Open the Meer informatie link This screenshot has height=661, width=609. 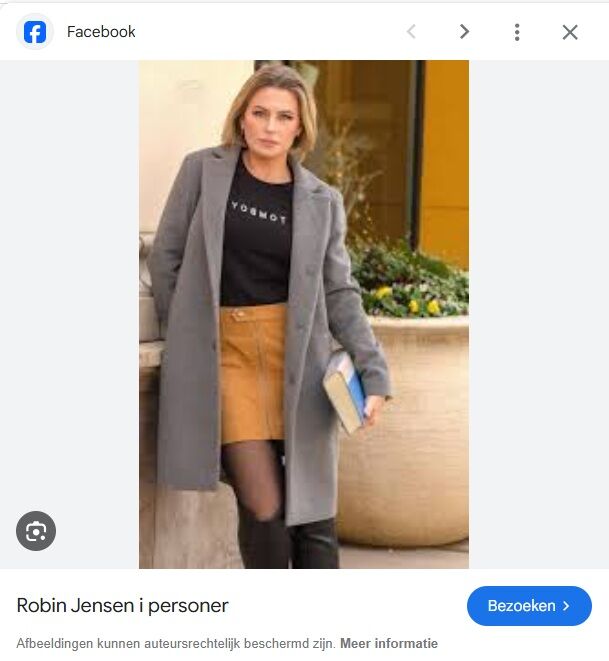tap(389, 643)
